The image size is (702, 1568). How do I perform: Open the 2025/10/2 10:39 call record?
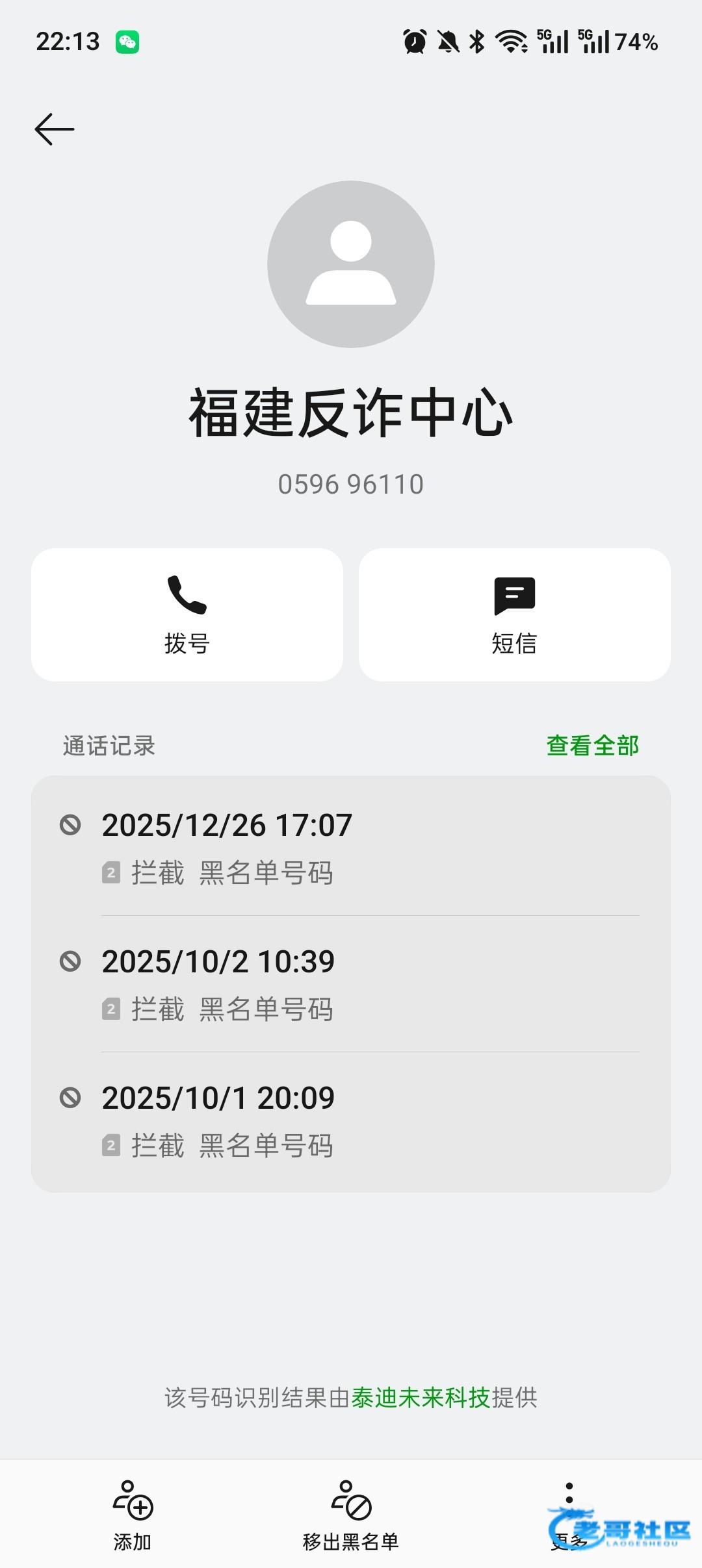tap(351, 984)
